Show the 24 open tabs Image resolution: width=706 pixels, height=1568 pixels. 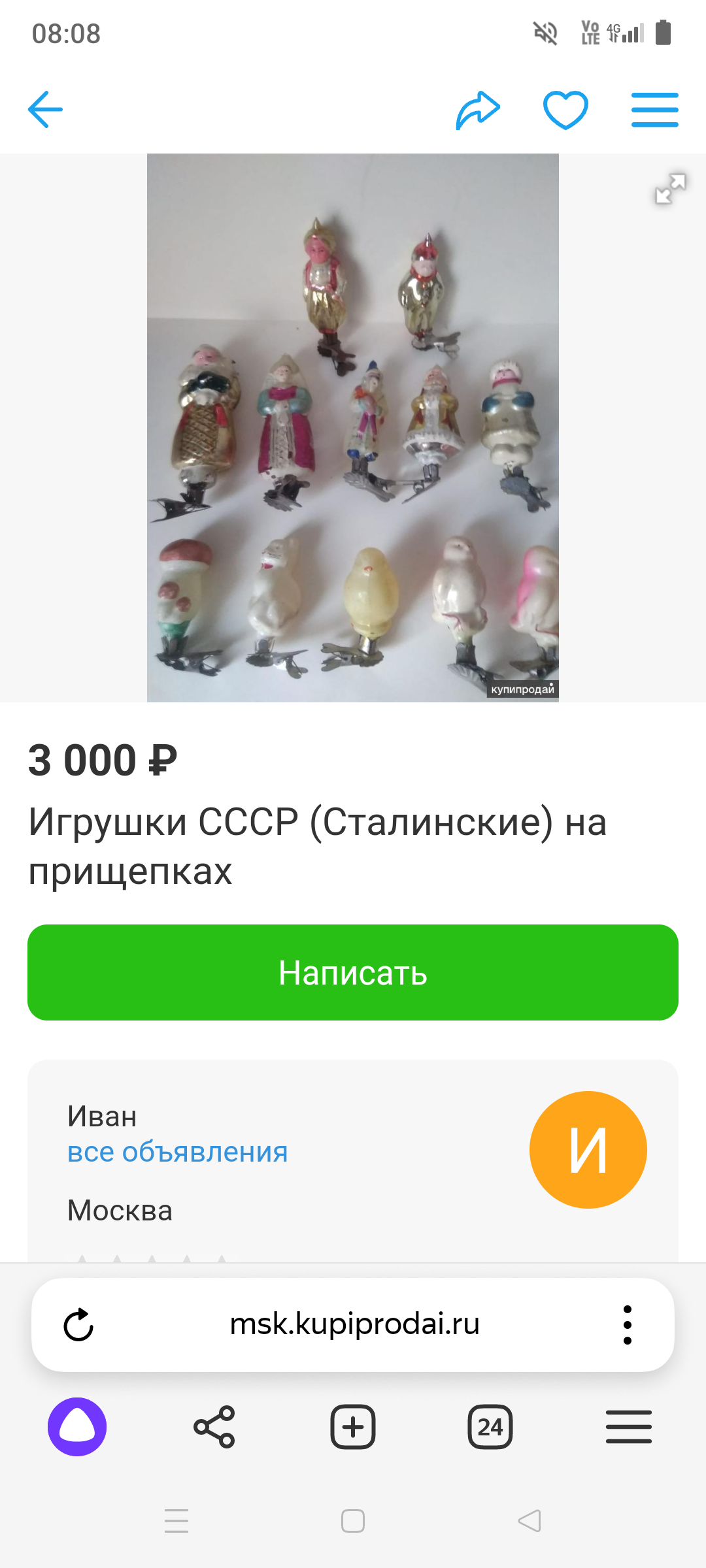490,1427
